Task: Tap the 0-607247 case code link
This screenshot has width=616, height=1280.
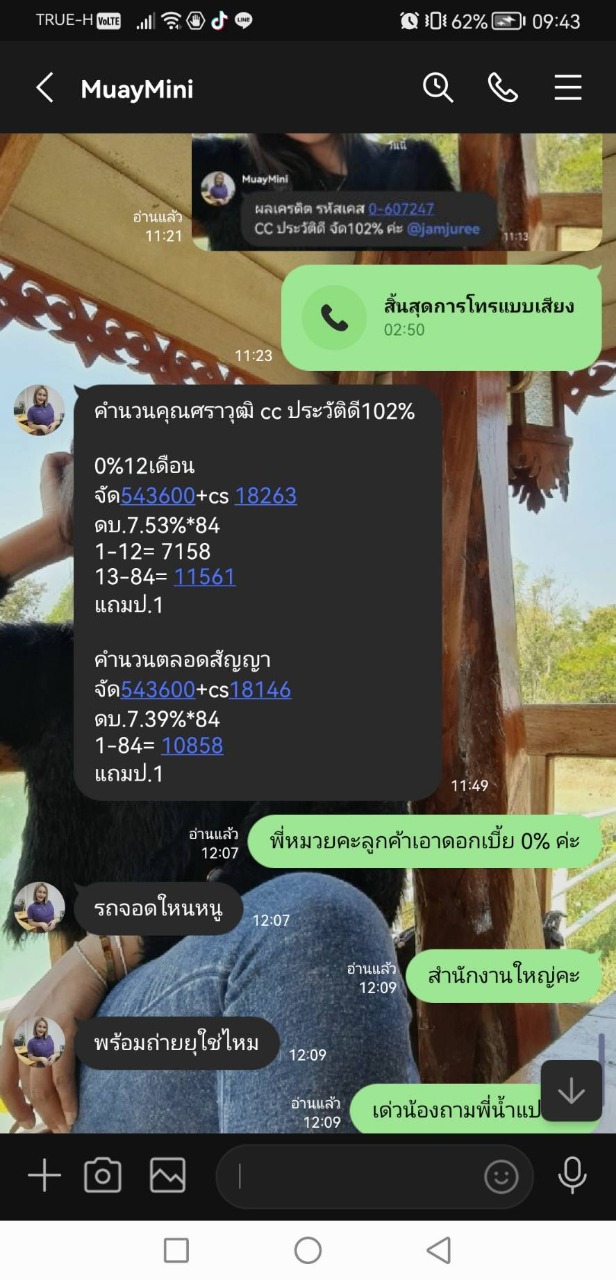Action: pos(400,208)
